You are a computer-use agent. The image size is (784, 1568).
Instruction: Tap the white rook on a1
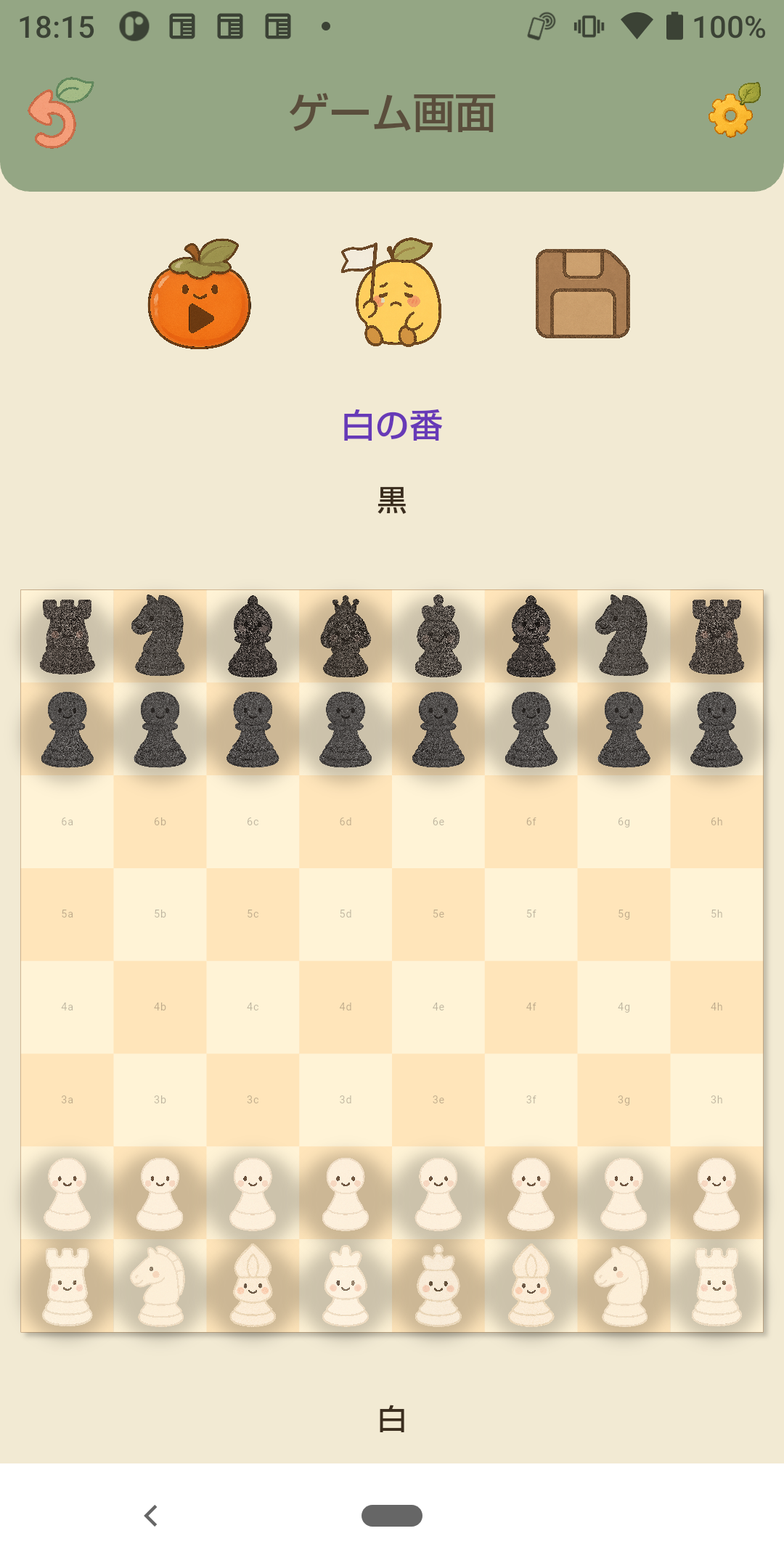point(67,1286)
